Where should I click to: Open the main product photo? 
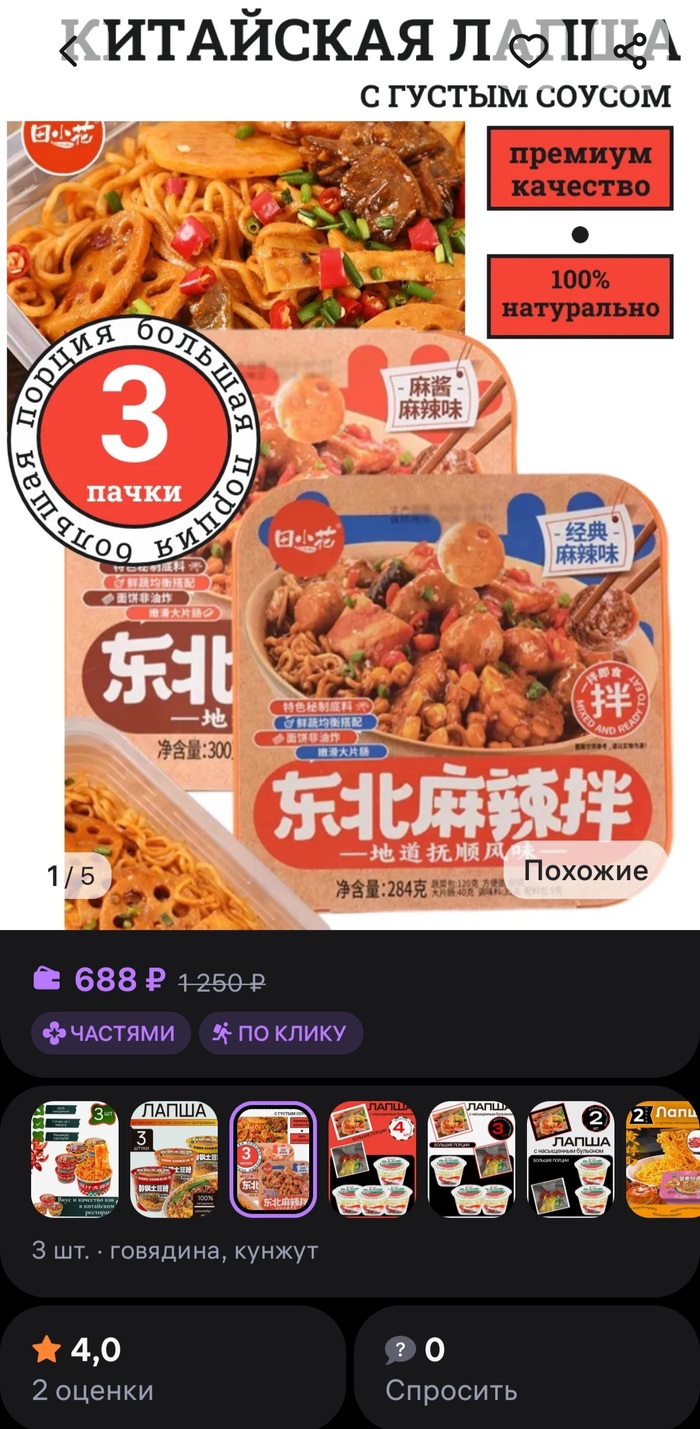[350, 520]
